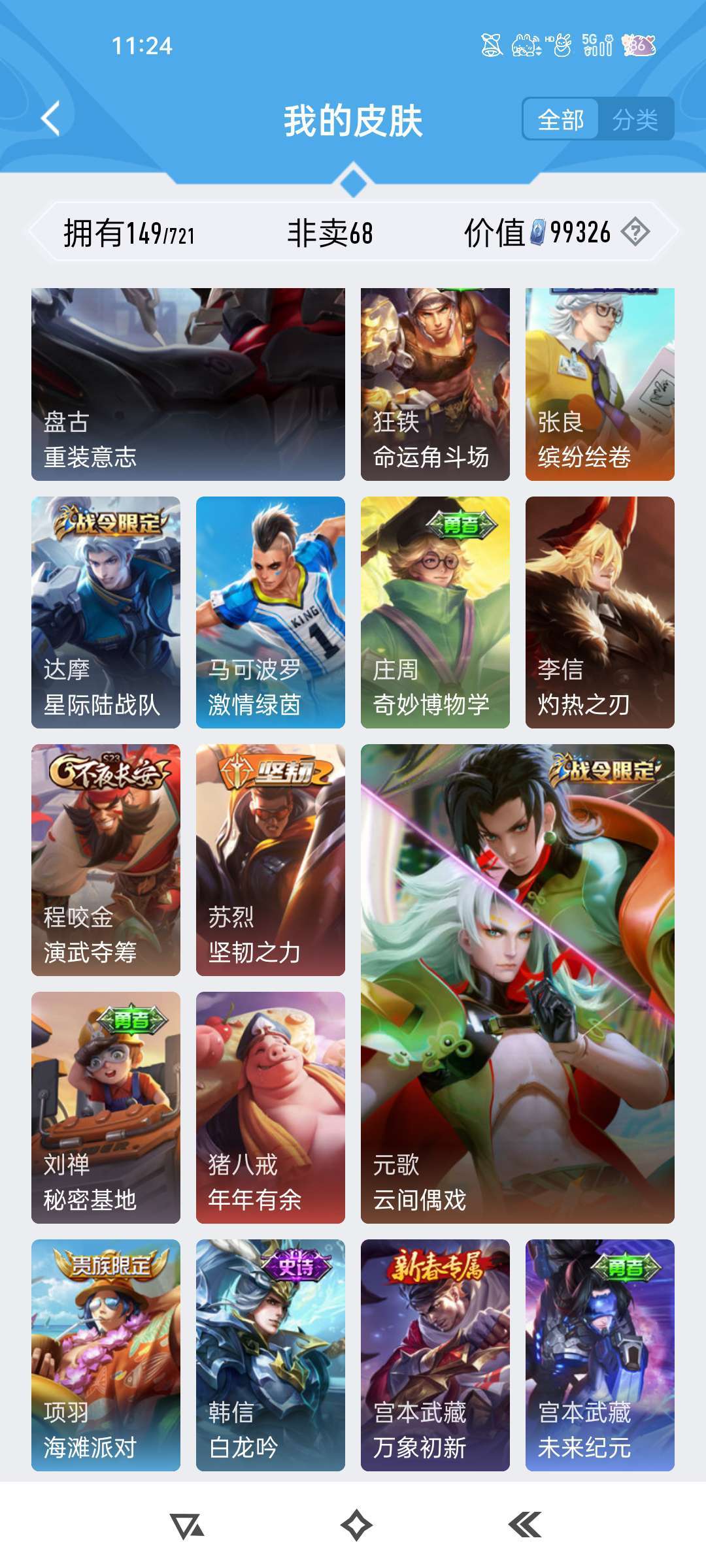Open the 韩信 白龙吟 skin
706x1568 pixels.
click(271, 1355)
